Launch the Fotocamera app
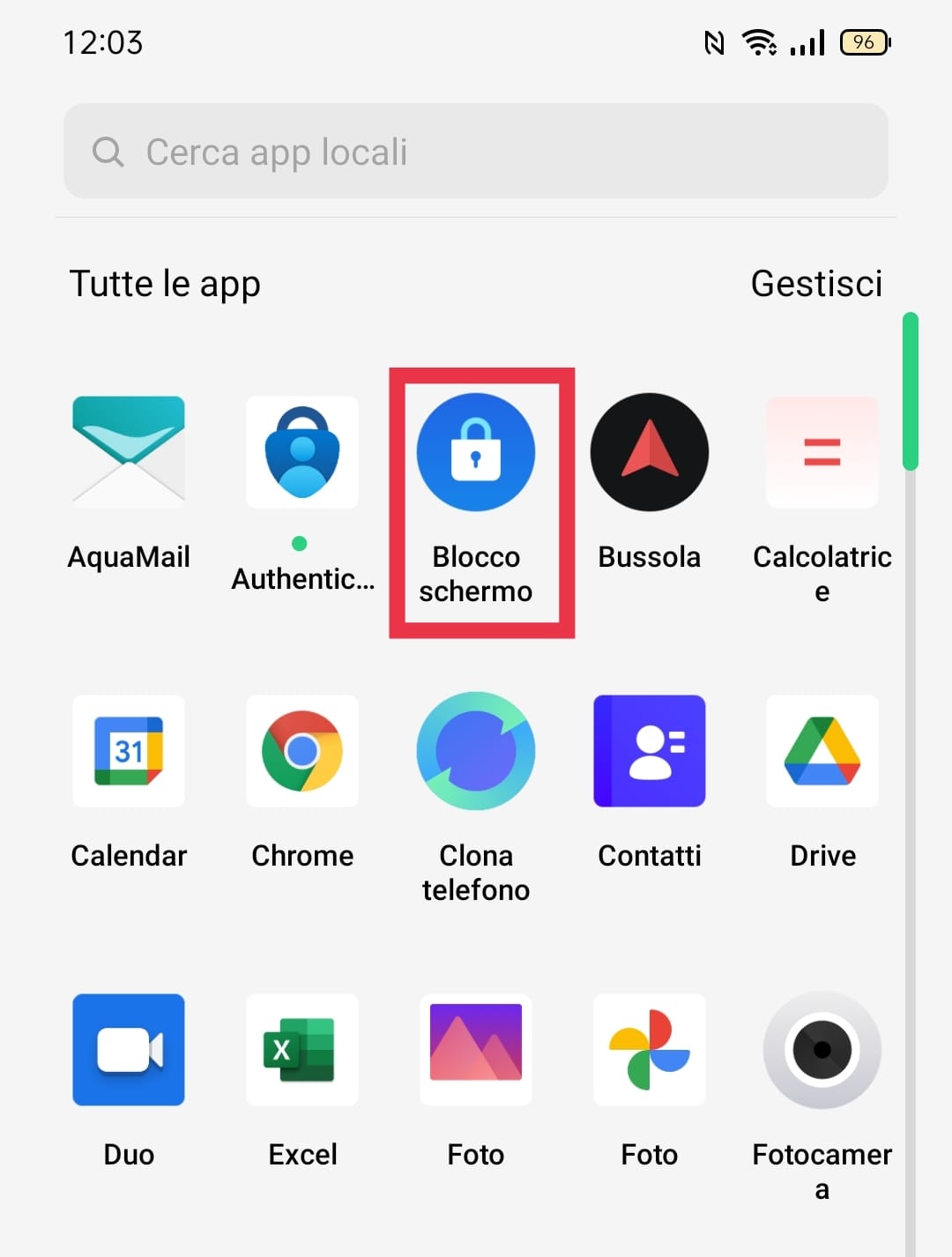The height and width of the screenshot is (1257, 952). coord(822,1050)
